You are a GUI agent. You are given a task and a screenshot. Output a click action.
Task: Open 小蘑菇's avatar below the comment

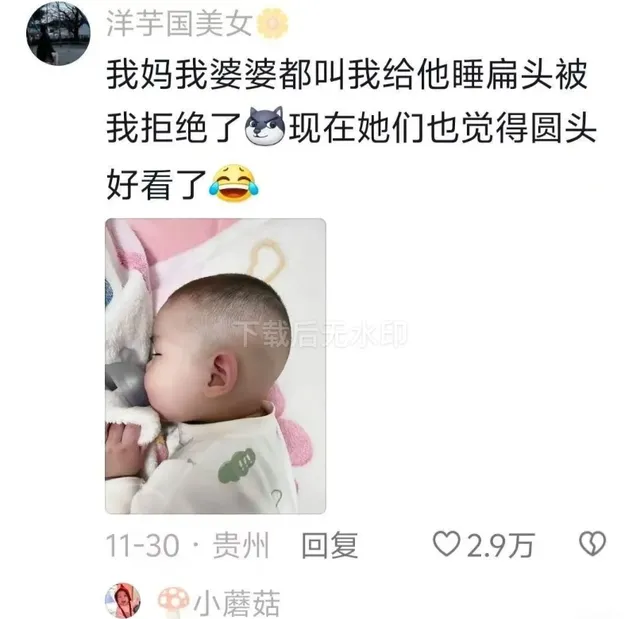point(122,601)
